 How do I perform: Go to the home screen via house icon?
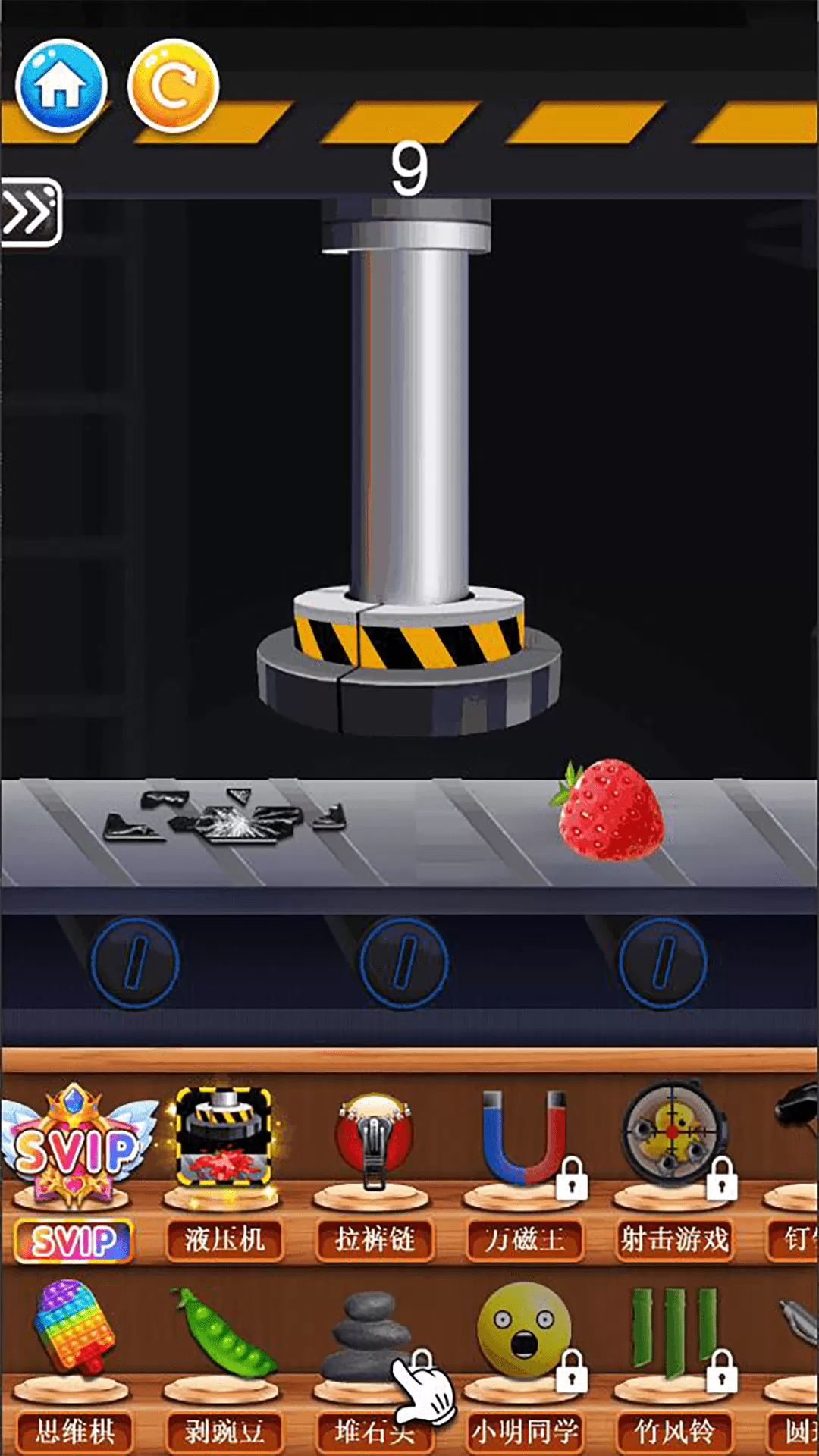[61, 86]
